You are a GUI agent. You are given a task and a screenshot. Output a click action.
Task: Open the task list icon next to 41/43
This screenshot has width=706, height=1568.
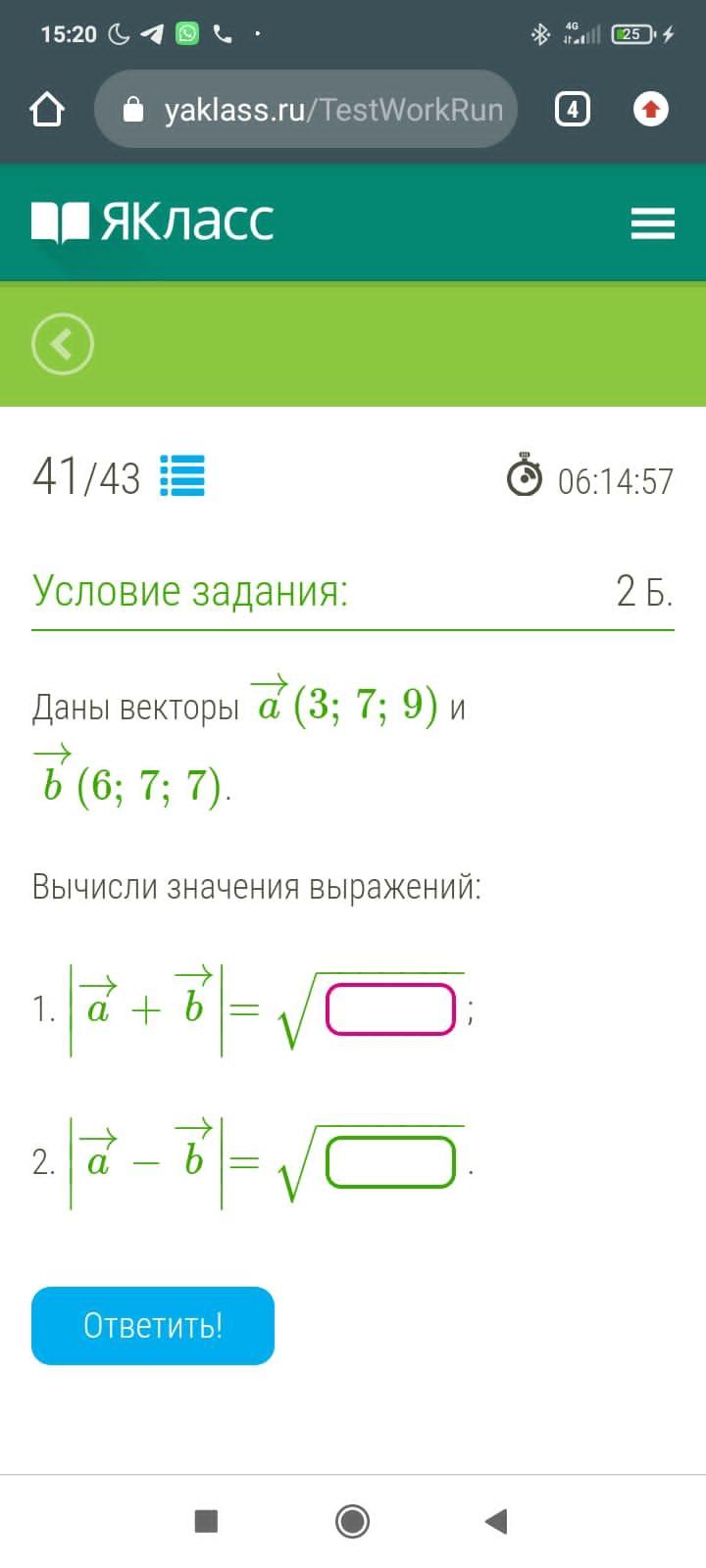coord(182,476)
